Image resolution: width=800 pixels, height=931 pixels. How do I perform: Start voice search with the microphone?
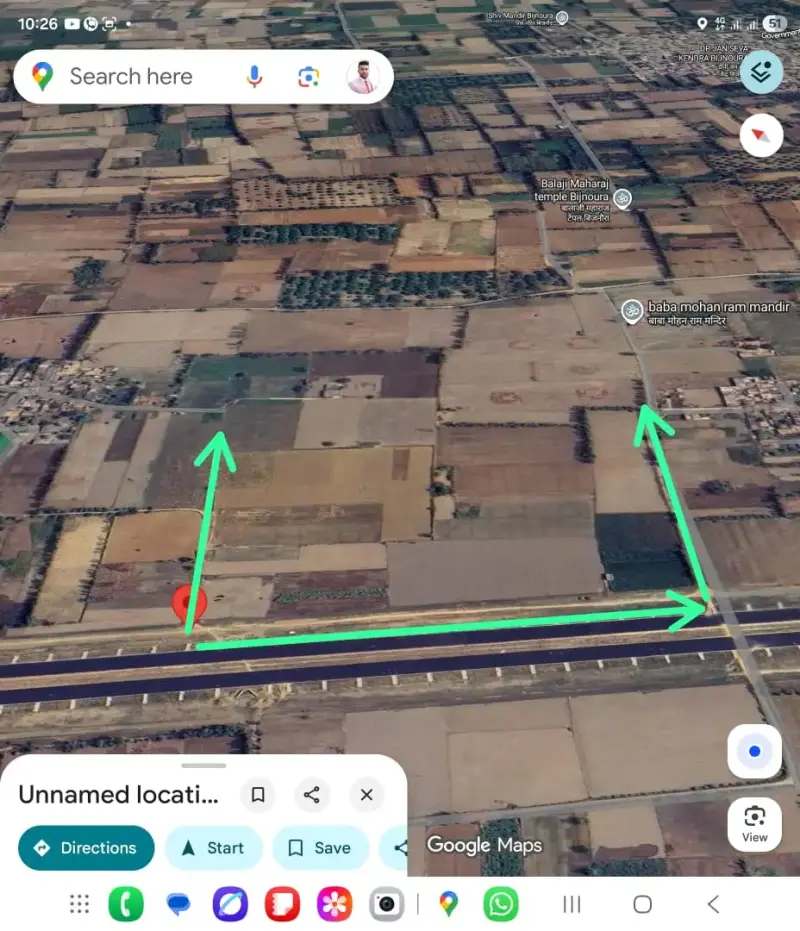point(255,76)
